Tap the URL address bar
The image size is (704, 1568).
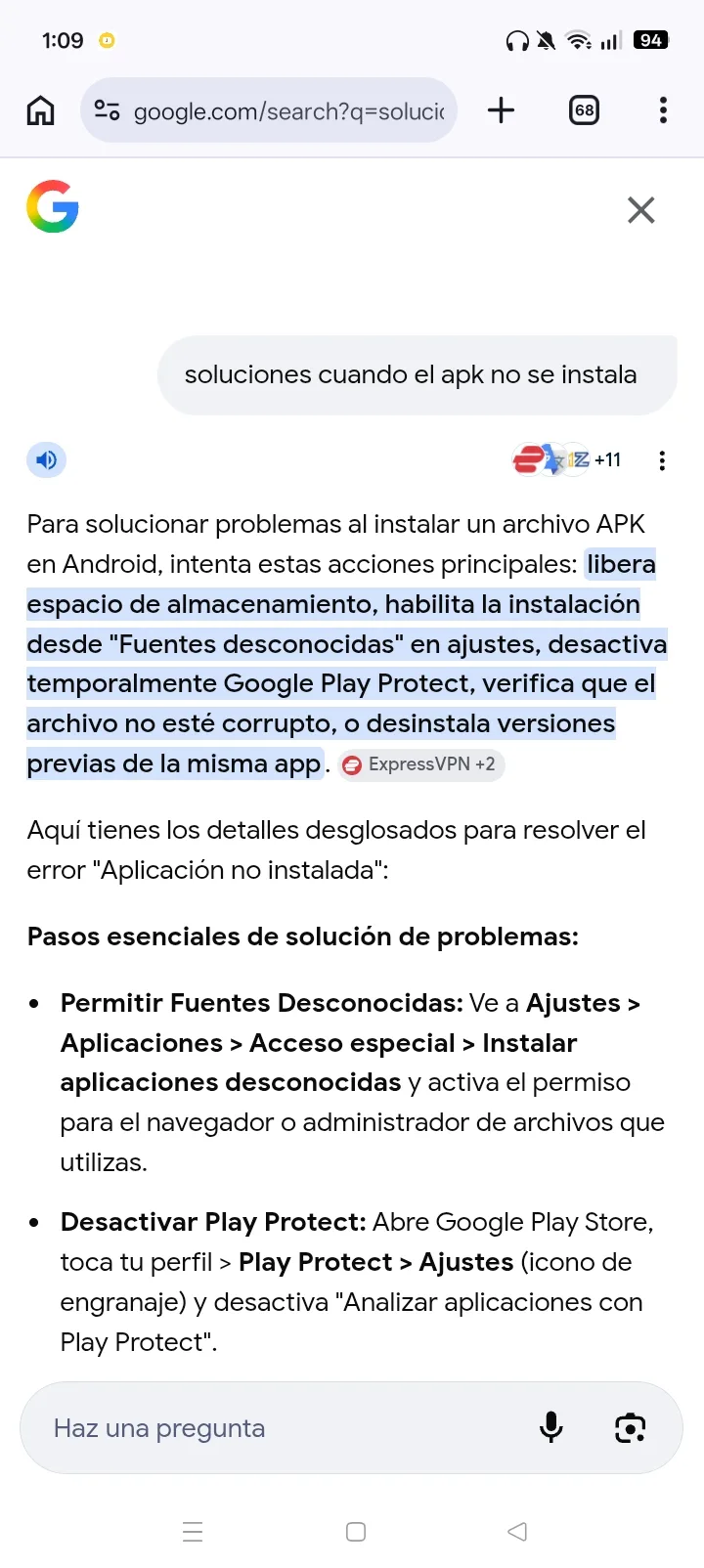coord(288,111)
